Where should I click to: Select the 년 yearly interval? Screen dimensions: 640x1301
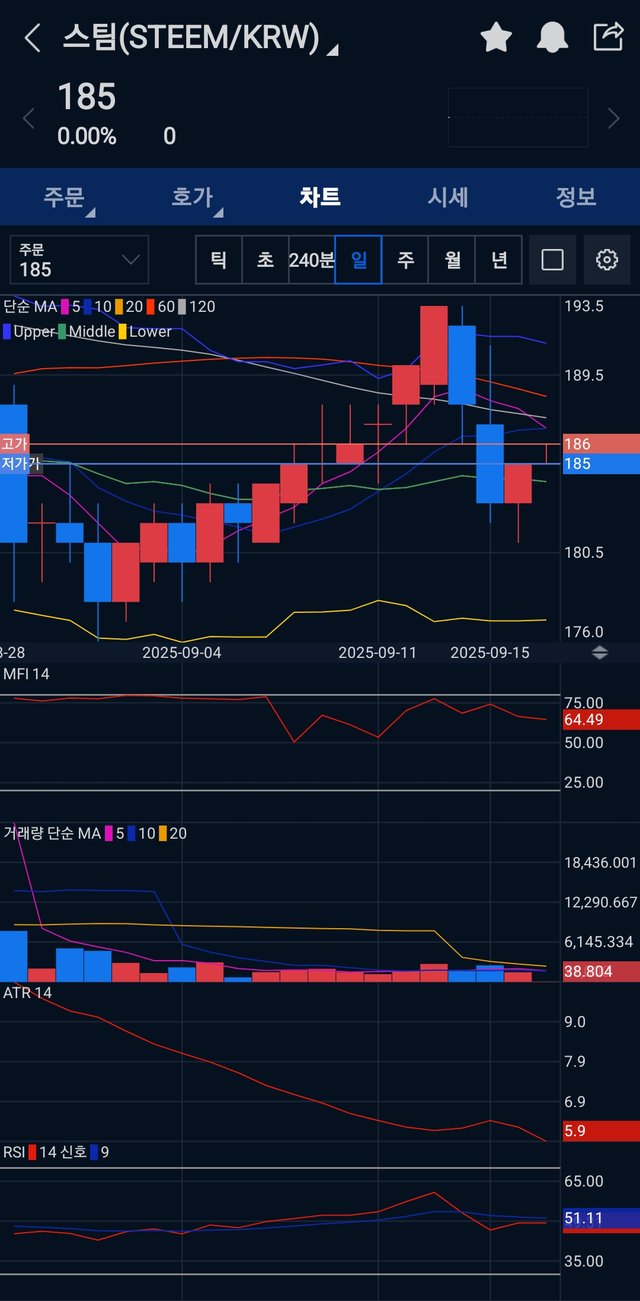[498, 260]
